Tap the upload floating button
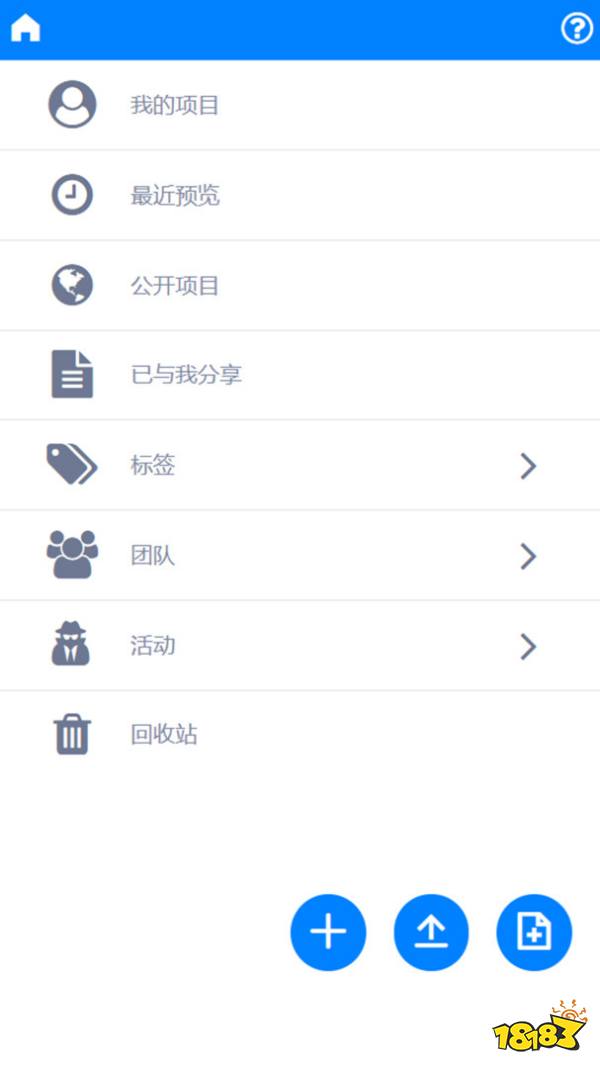The height and width of the screenshot is (1068, 600). (x=431, y=932)
